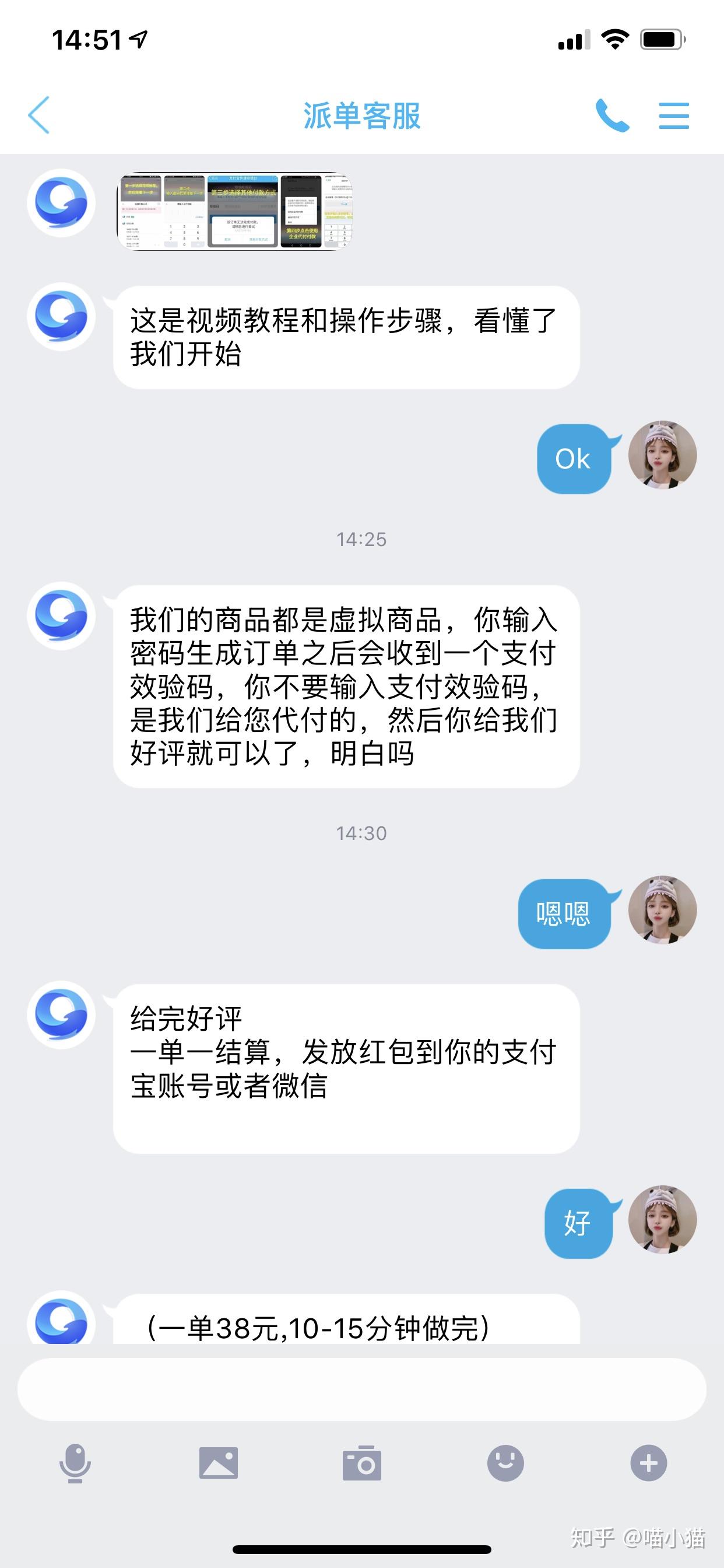Viewport: 724px width, 1568px height.
Task: Tap the 派单客服 chat title
Action: click(x=362, y=116)
